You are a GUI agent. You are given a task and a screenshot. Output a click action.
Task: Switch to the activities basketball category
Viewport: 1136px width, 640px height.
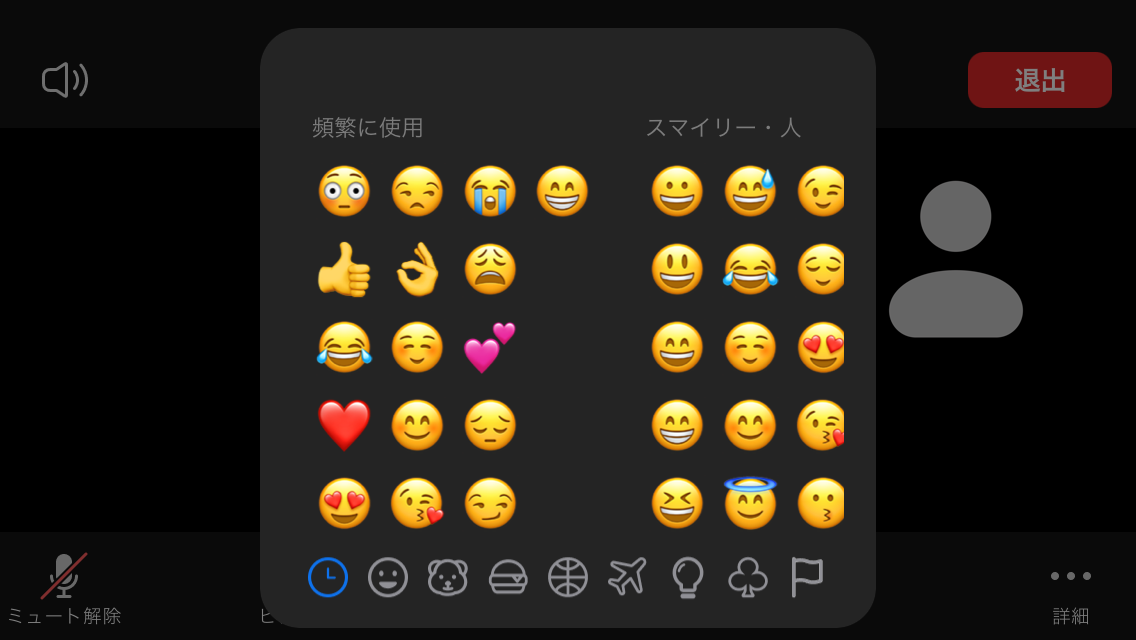coord(568,577)
